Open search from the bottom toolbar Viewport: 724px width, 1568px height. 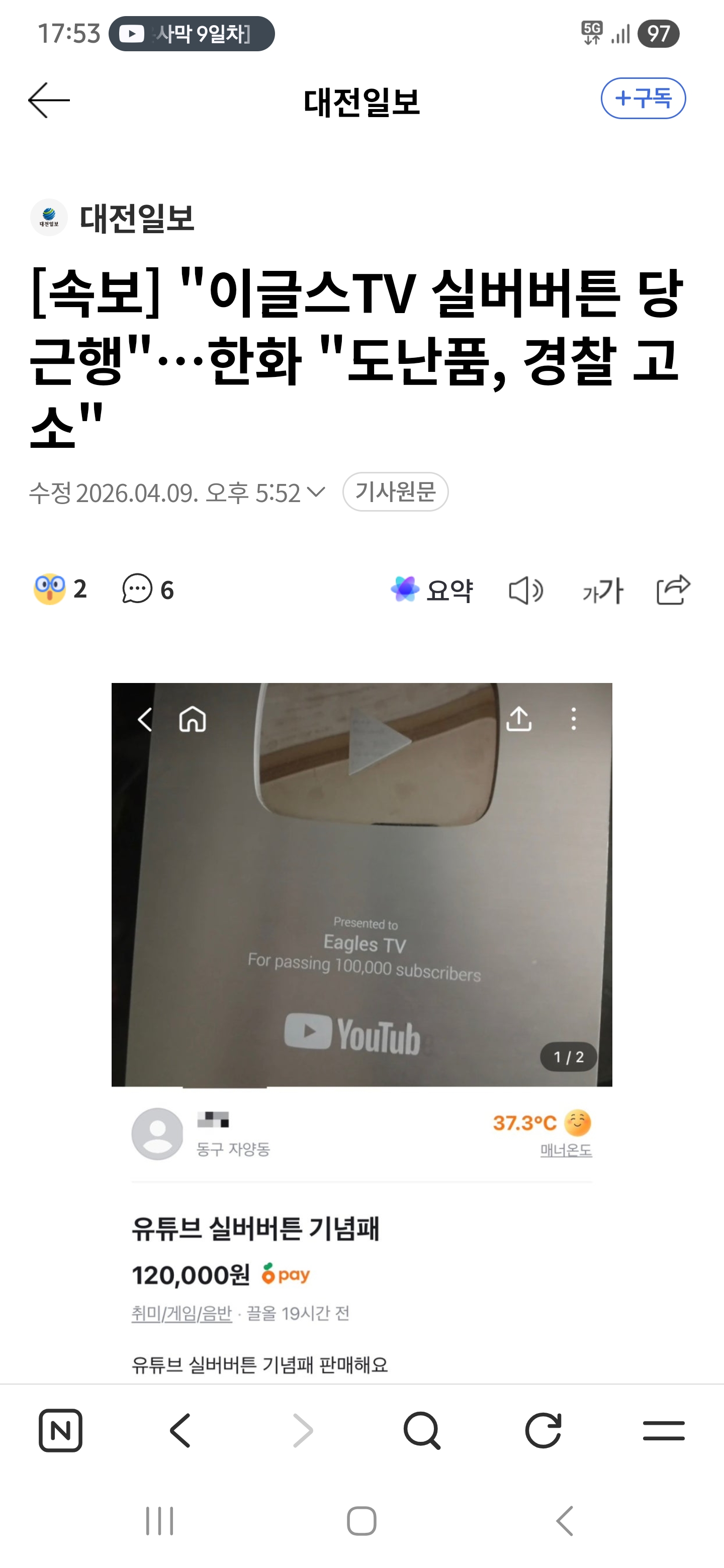pos(421,1430)
